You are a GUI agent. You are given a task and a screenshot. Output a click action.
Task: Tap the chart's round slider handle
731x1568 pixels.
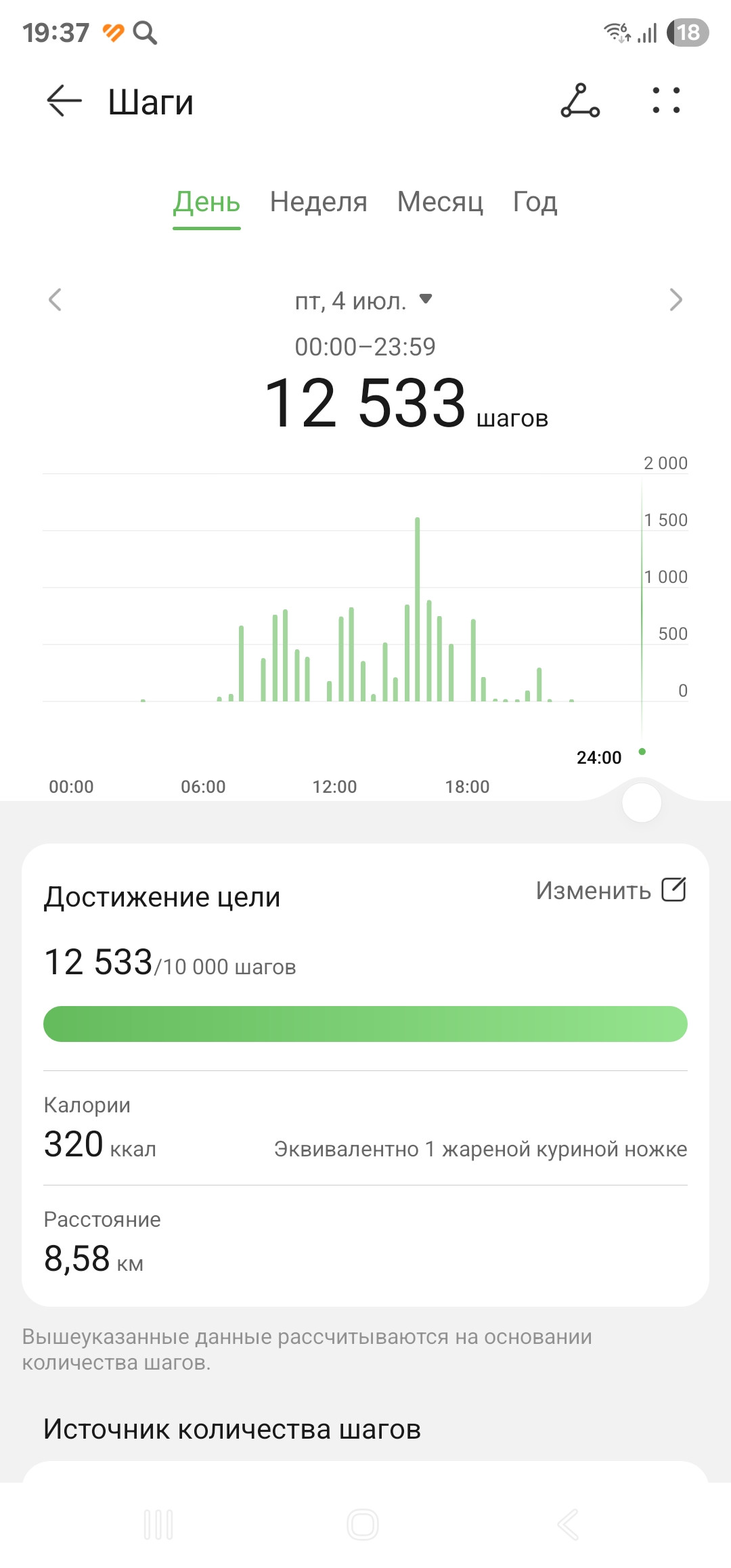click(642, 803)
